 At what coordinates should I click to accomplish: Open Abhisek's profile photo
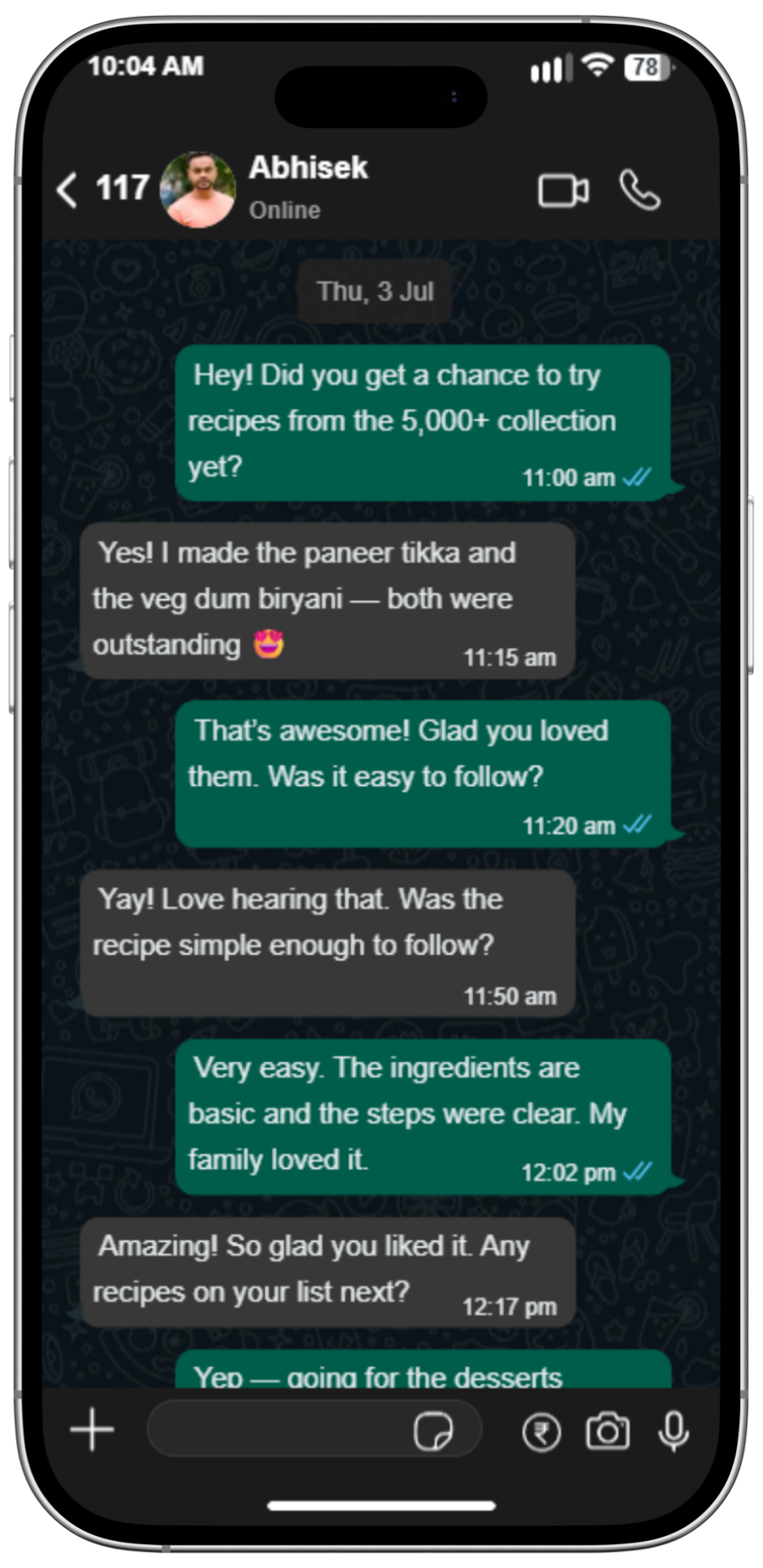pyautogui.click(x=198, y=190)
